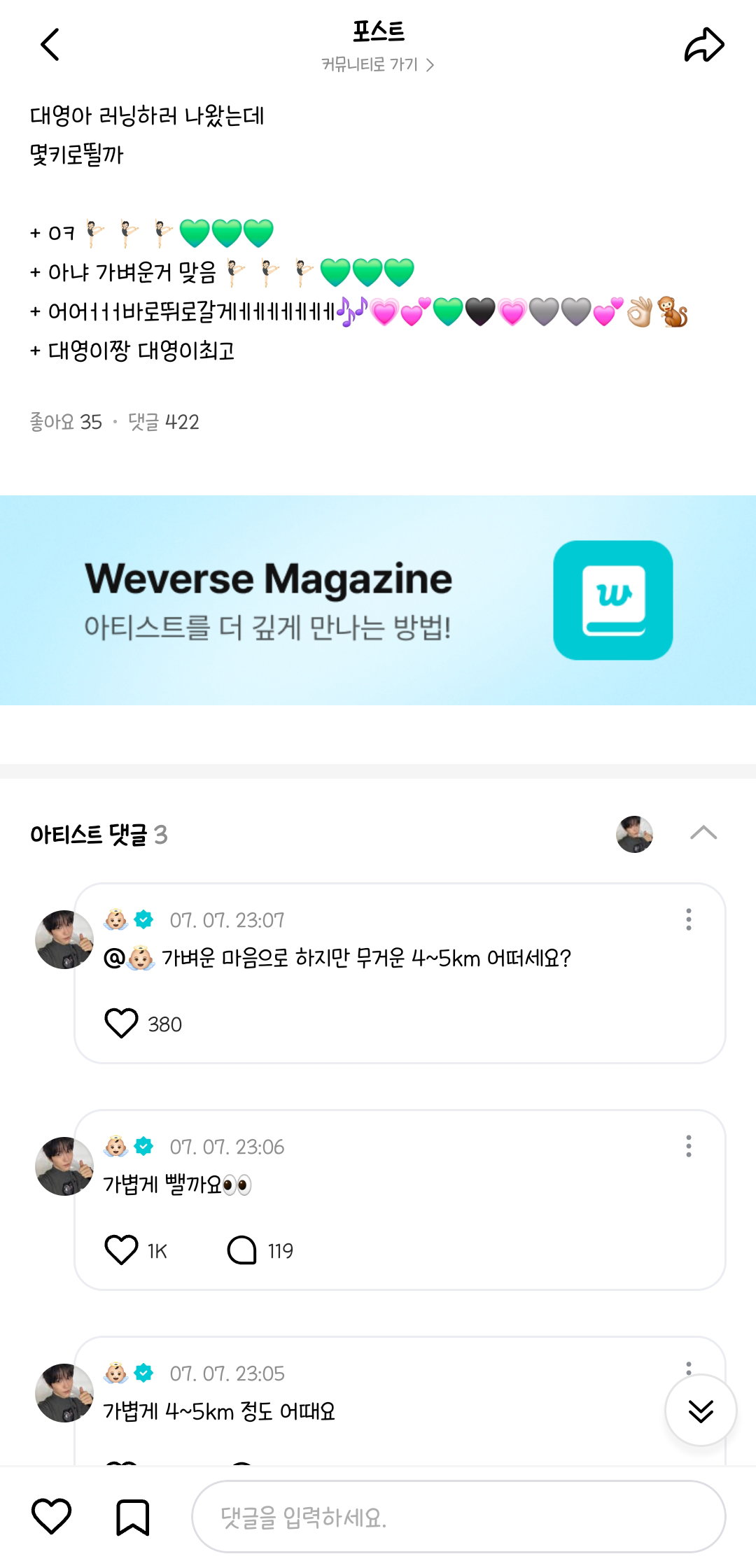Bookmark this post
756x1568 pixels.
(x=132, y=1517)
